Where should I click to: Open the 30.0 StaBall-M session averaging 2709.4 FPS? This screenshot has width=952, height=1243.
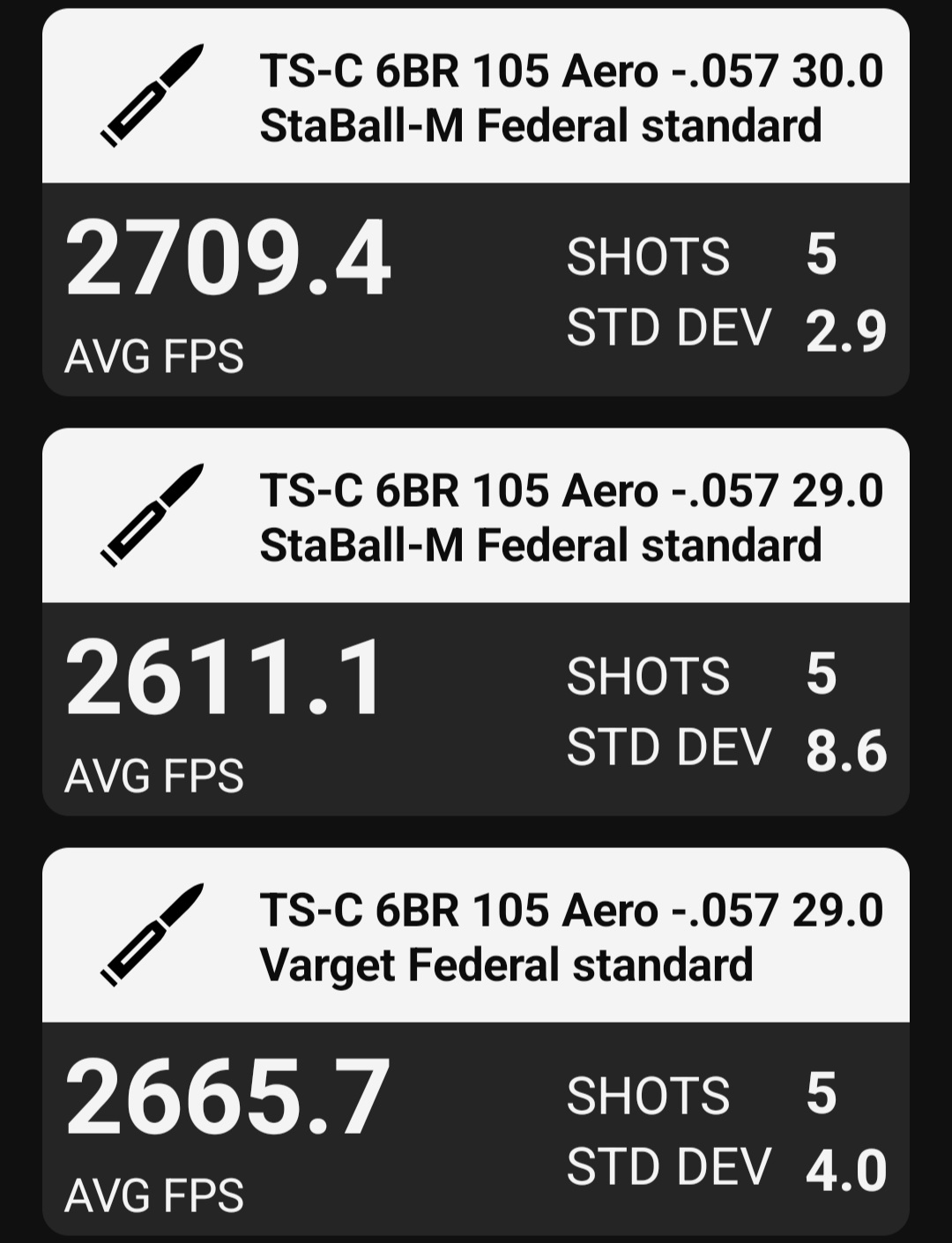[476, 203]
